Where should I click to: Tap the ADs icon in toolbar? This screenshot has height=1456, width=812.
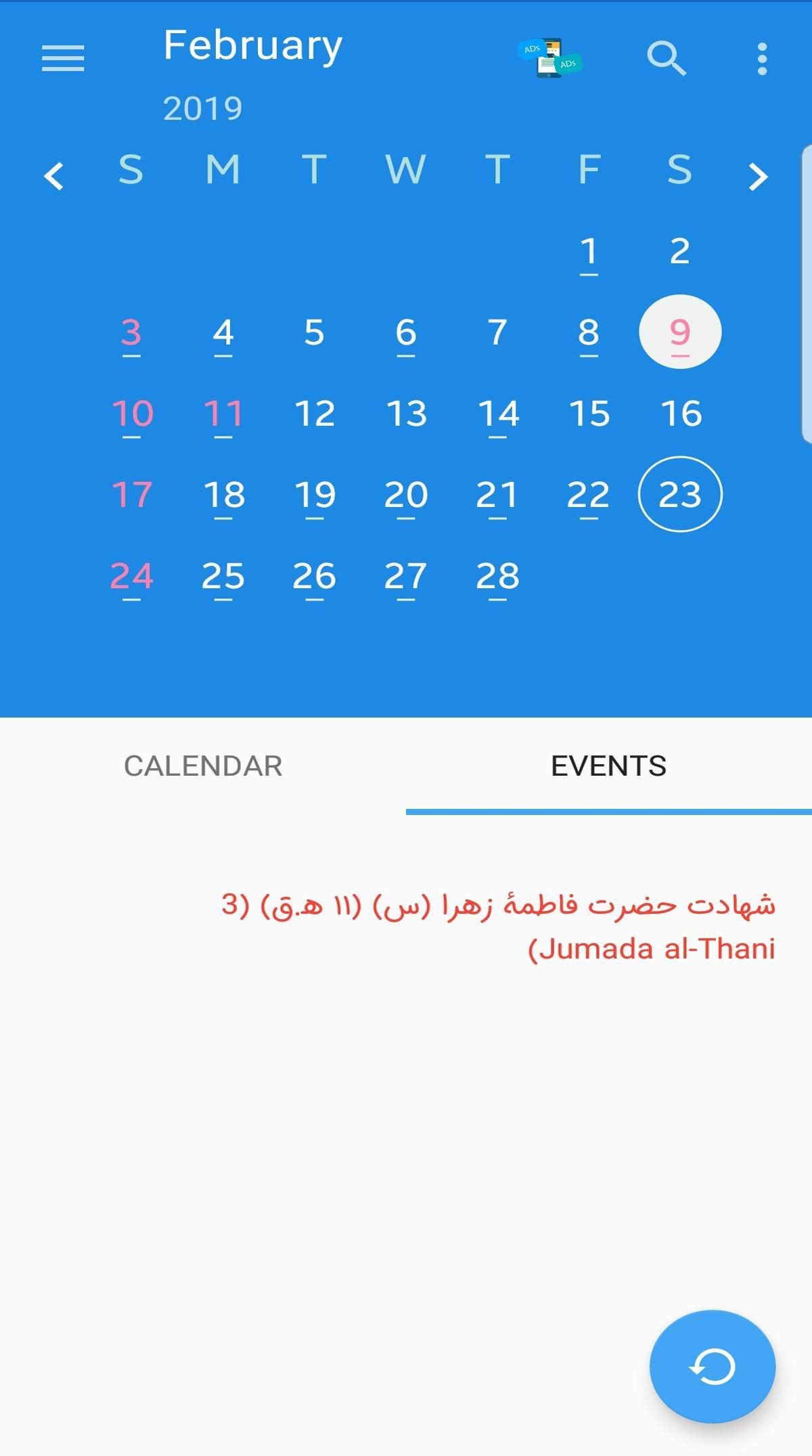tap(551, 58)
